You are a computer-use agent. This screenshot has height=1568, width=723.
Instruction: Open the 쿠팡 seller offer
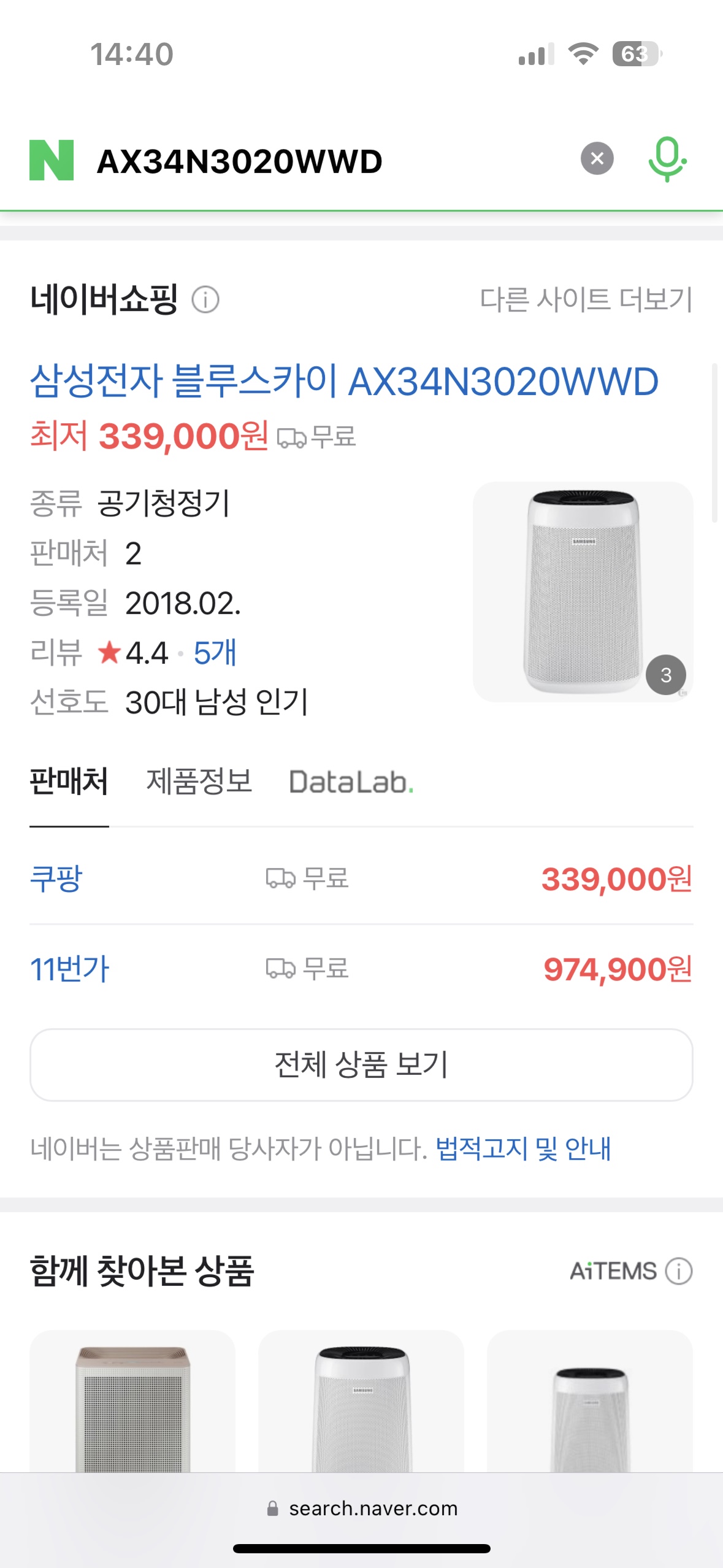coord(56,878)
